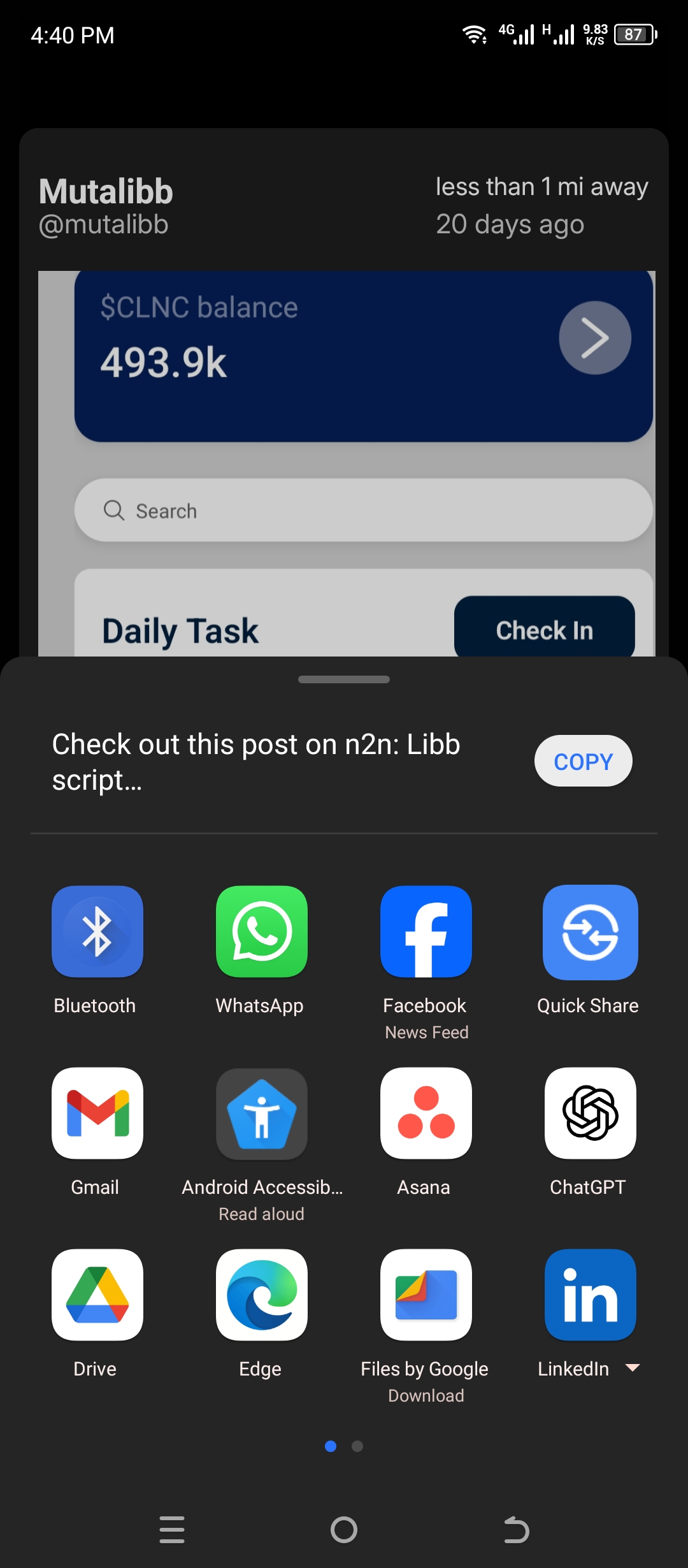Share to Facebook News Feed
Screen dimensions: 688x1568
point(426,932)
